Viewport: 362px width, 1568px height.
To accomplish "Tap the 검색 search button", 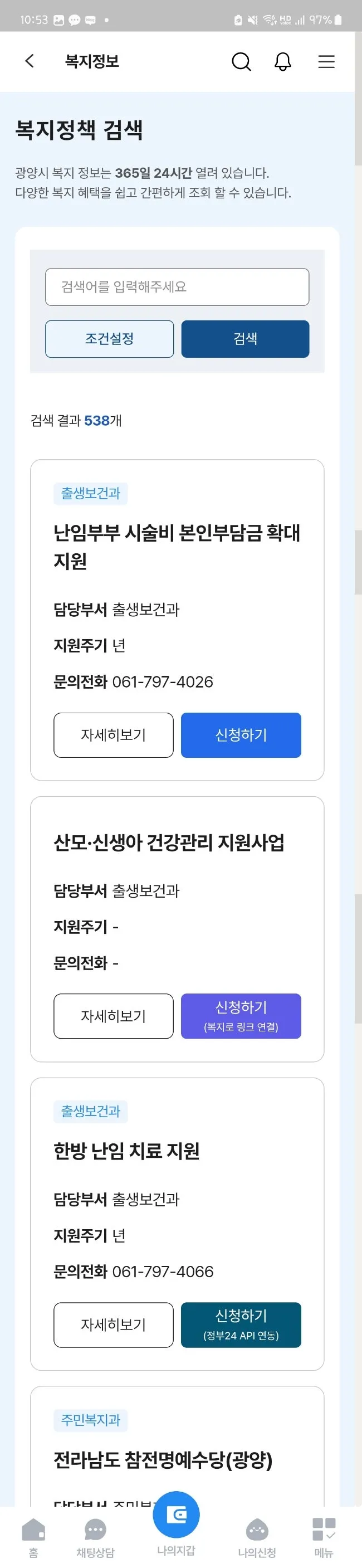I will (x=244, y=338).
